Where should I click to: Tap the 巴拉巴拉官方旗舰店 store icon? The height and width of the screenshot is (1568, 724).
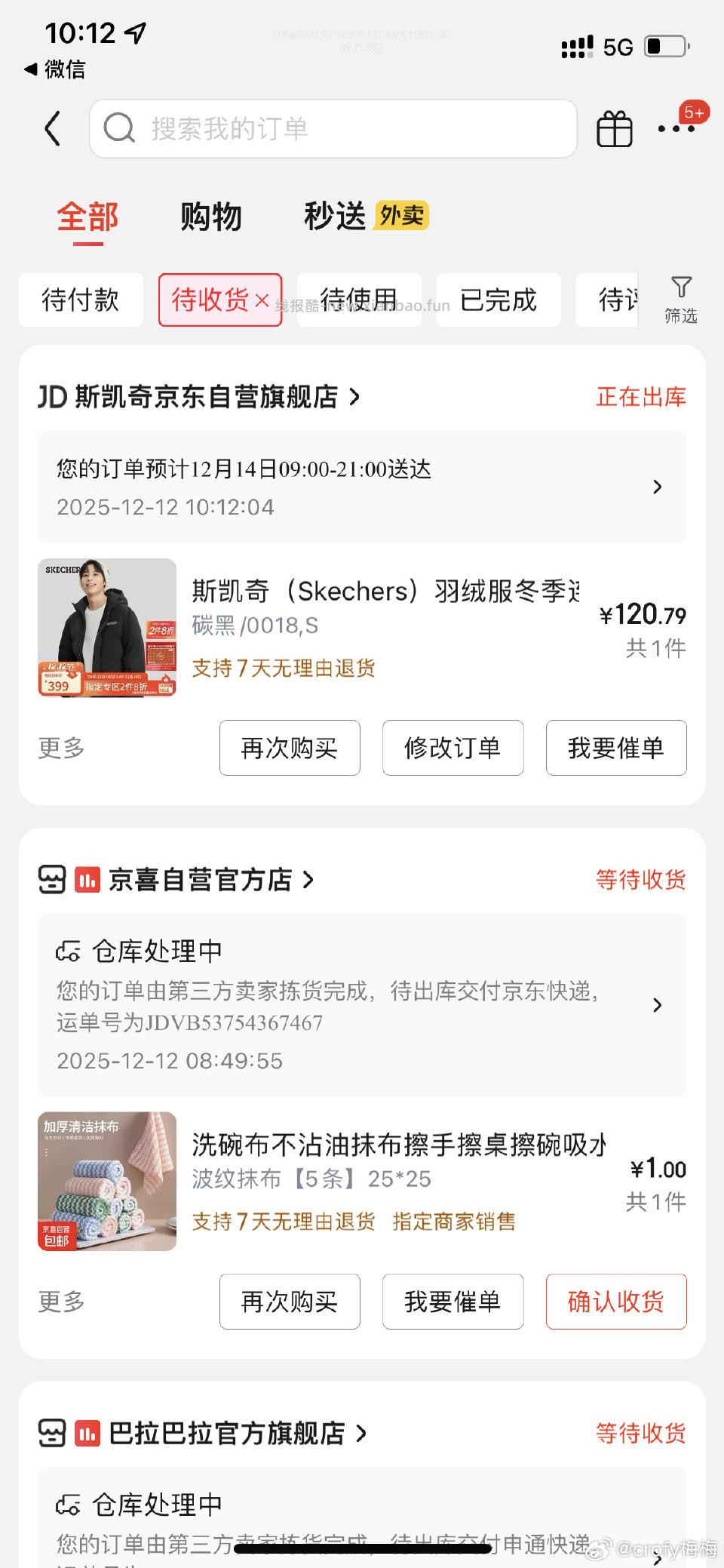[x=51, y=1433]
